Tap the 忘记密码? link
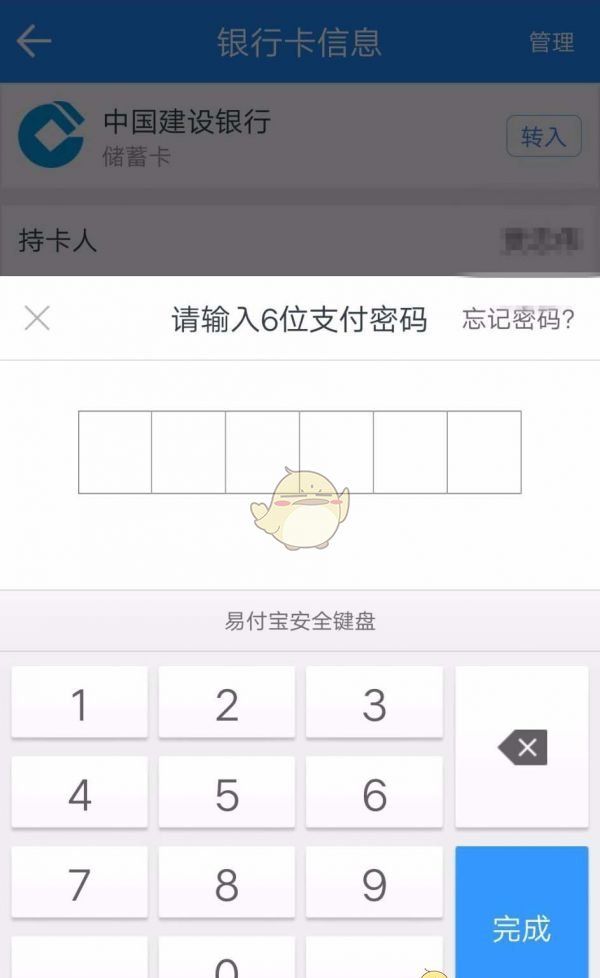 point(518,319)
